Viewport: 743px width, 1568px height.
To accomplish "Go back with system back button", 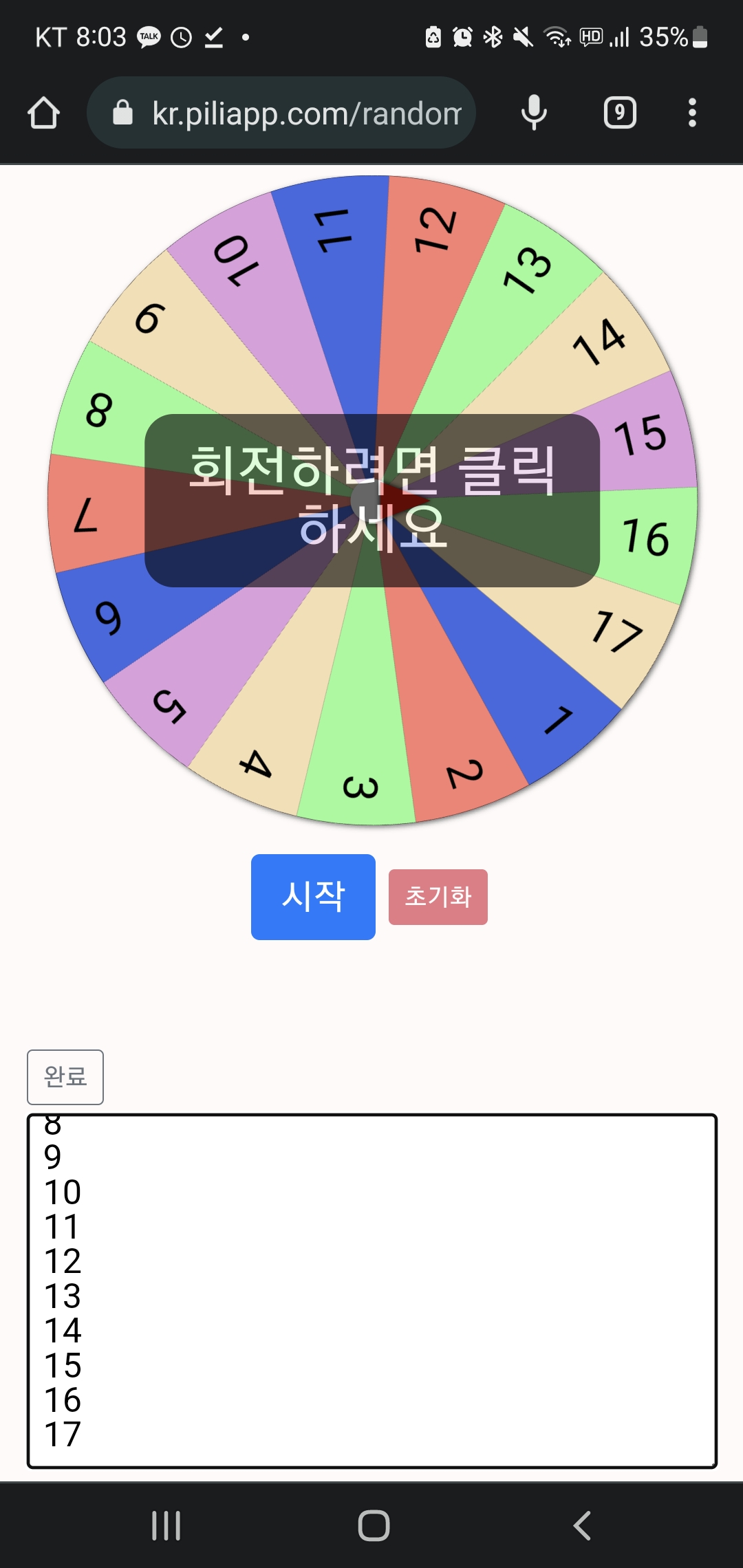I will pos(582,1525).
